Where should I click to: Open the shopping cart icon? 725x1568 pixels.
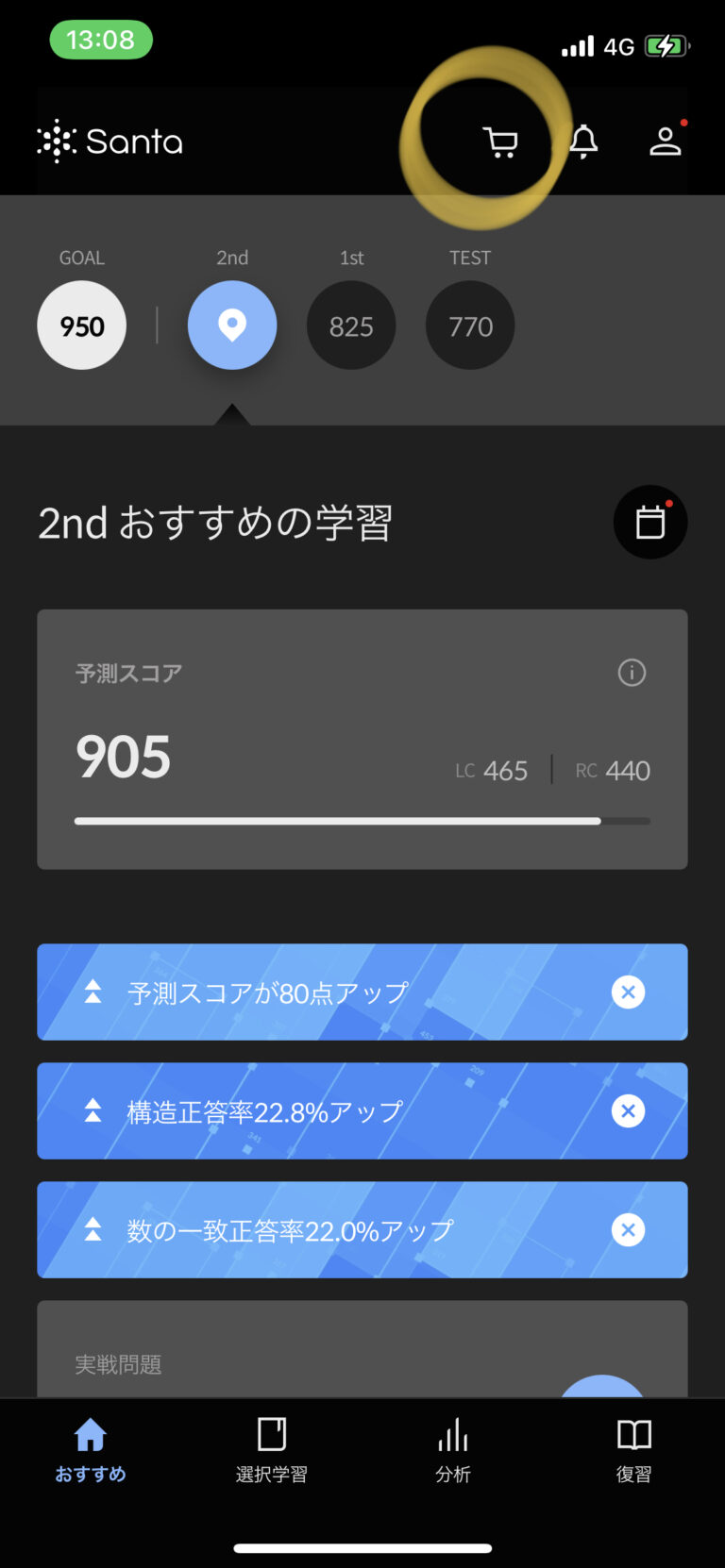(x=501, y=142)
